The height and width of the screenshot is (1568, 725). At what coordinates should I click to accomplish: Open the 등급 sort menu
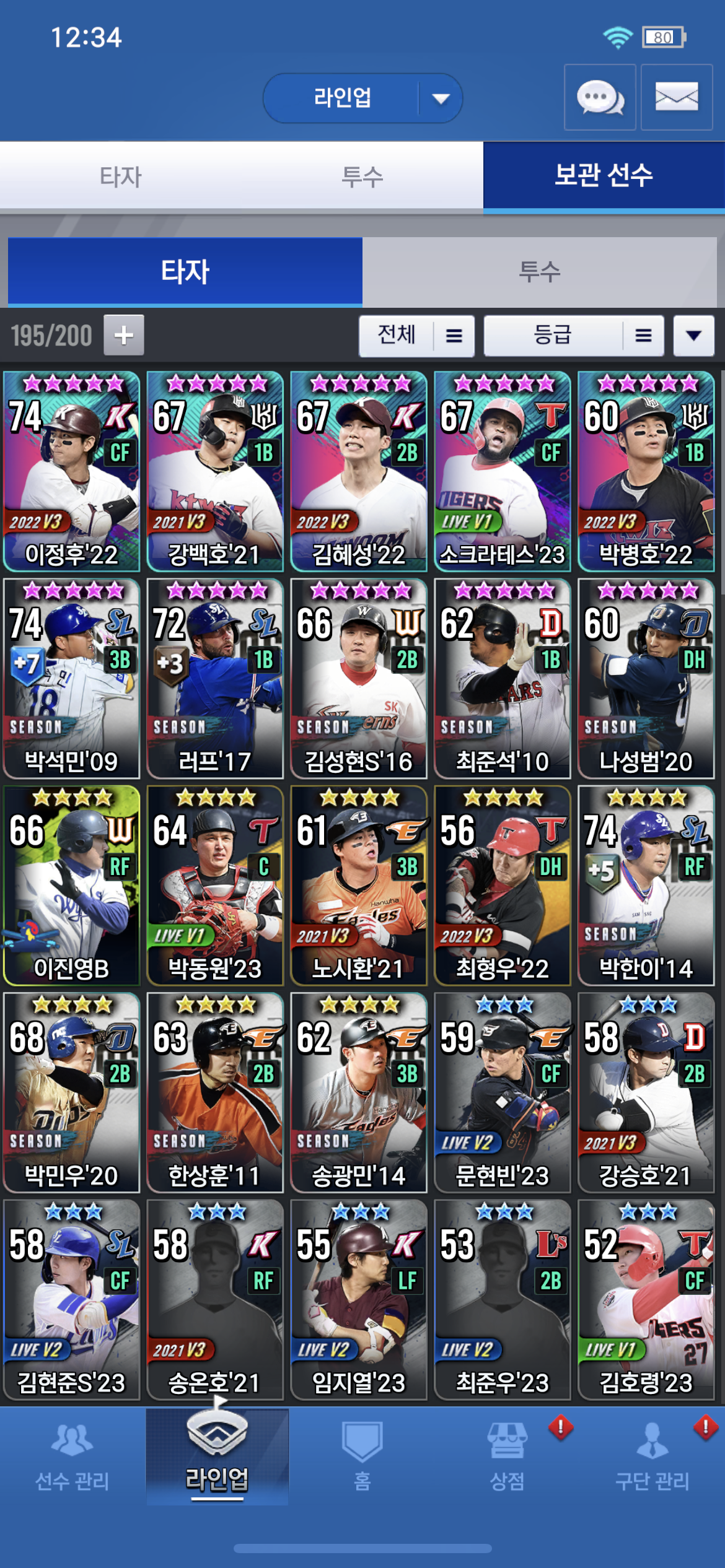coord(573,336)
